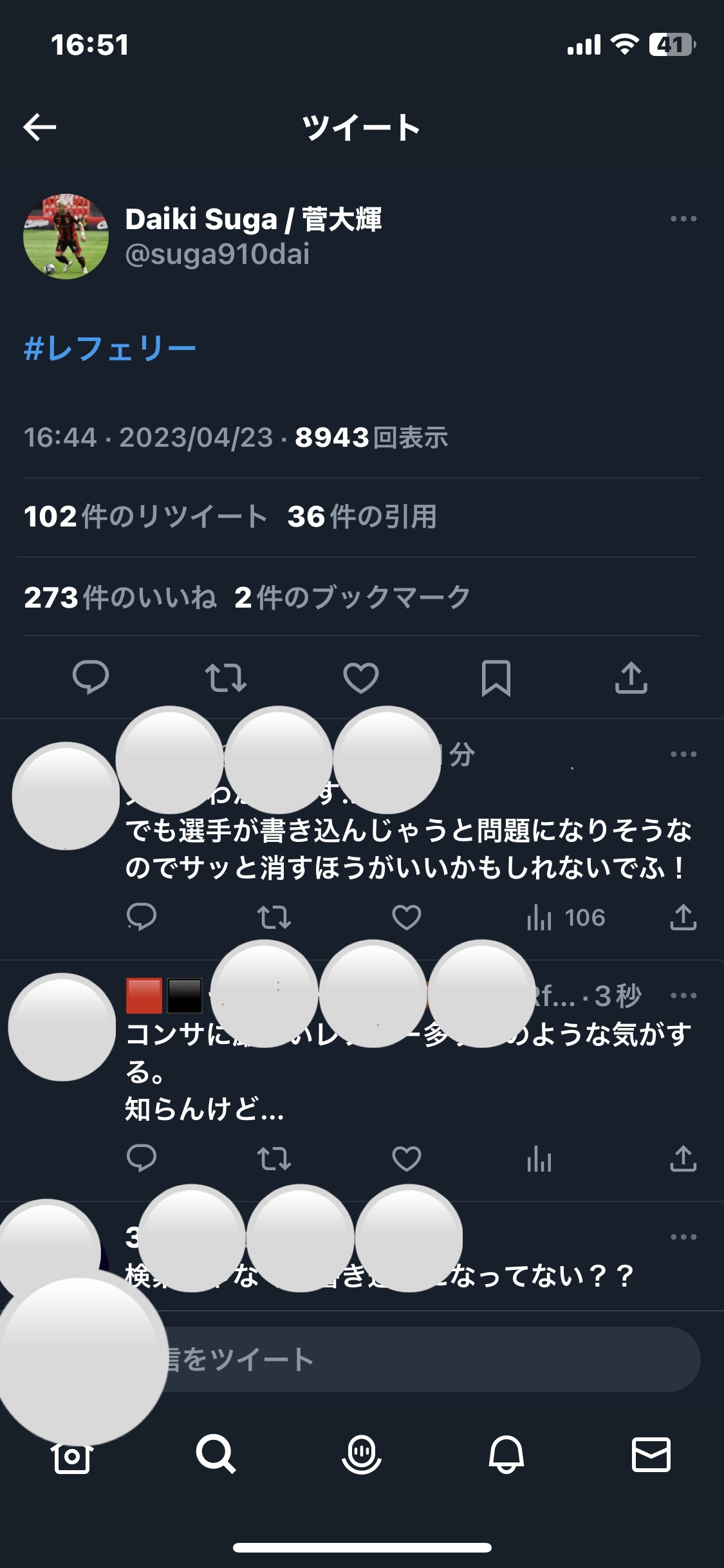View the 102件のリツイート list
This screenshot has width=724, height=1568.
(x=145, y=517)
